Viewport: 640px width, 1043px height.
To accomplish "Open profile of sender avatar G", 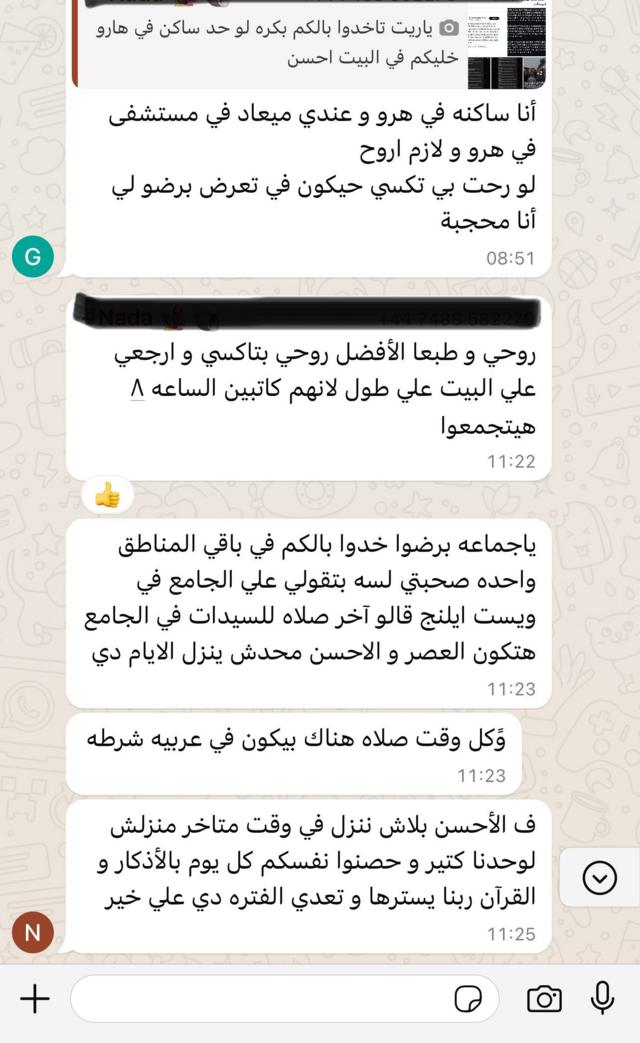I will click(x=33, y=256).
